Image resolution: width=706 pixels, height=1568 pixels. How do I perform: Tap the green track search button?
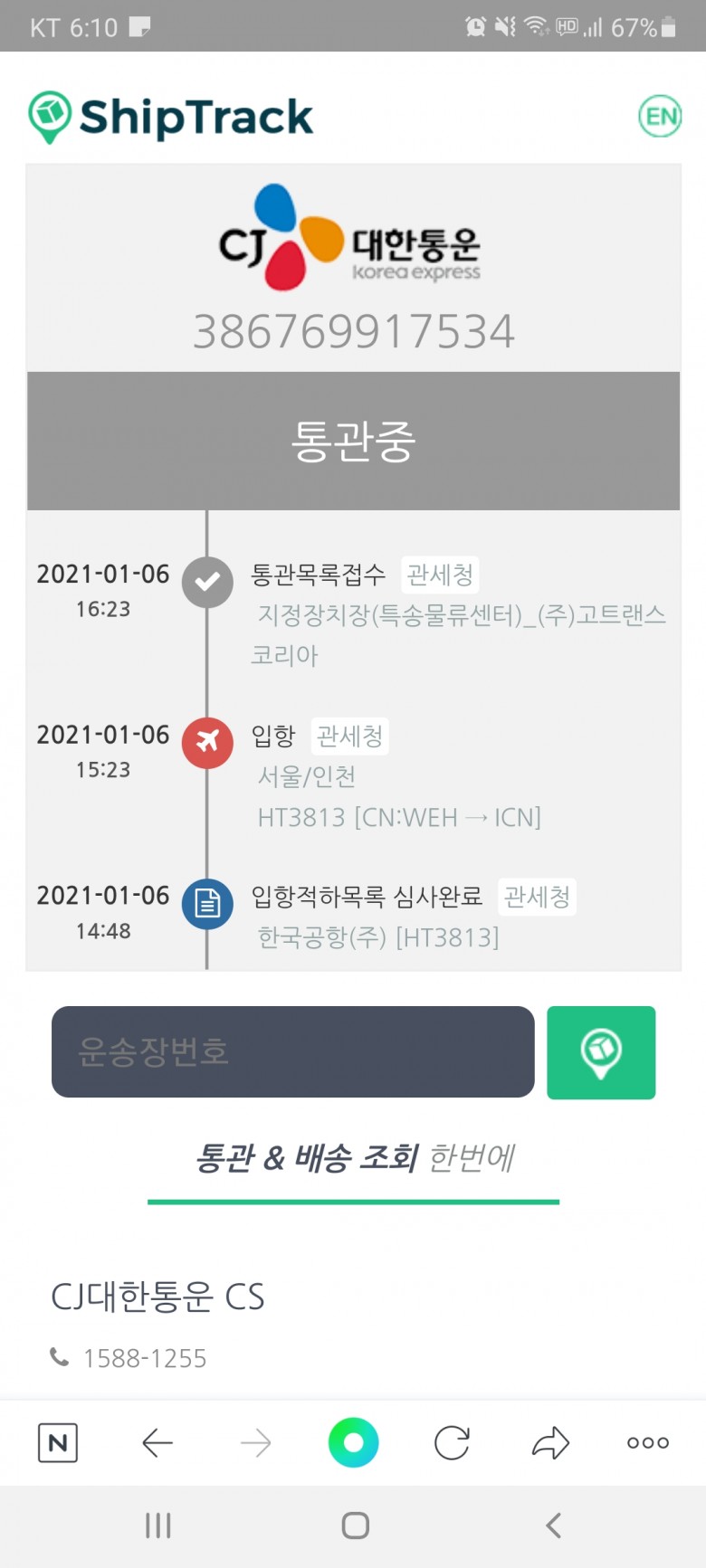(x=601, y=1052)
